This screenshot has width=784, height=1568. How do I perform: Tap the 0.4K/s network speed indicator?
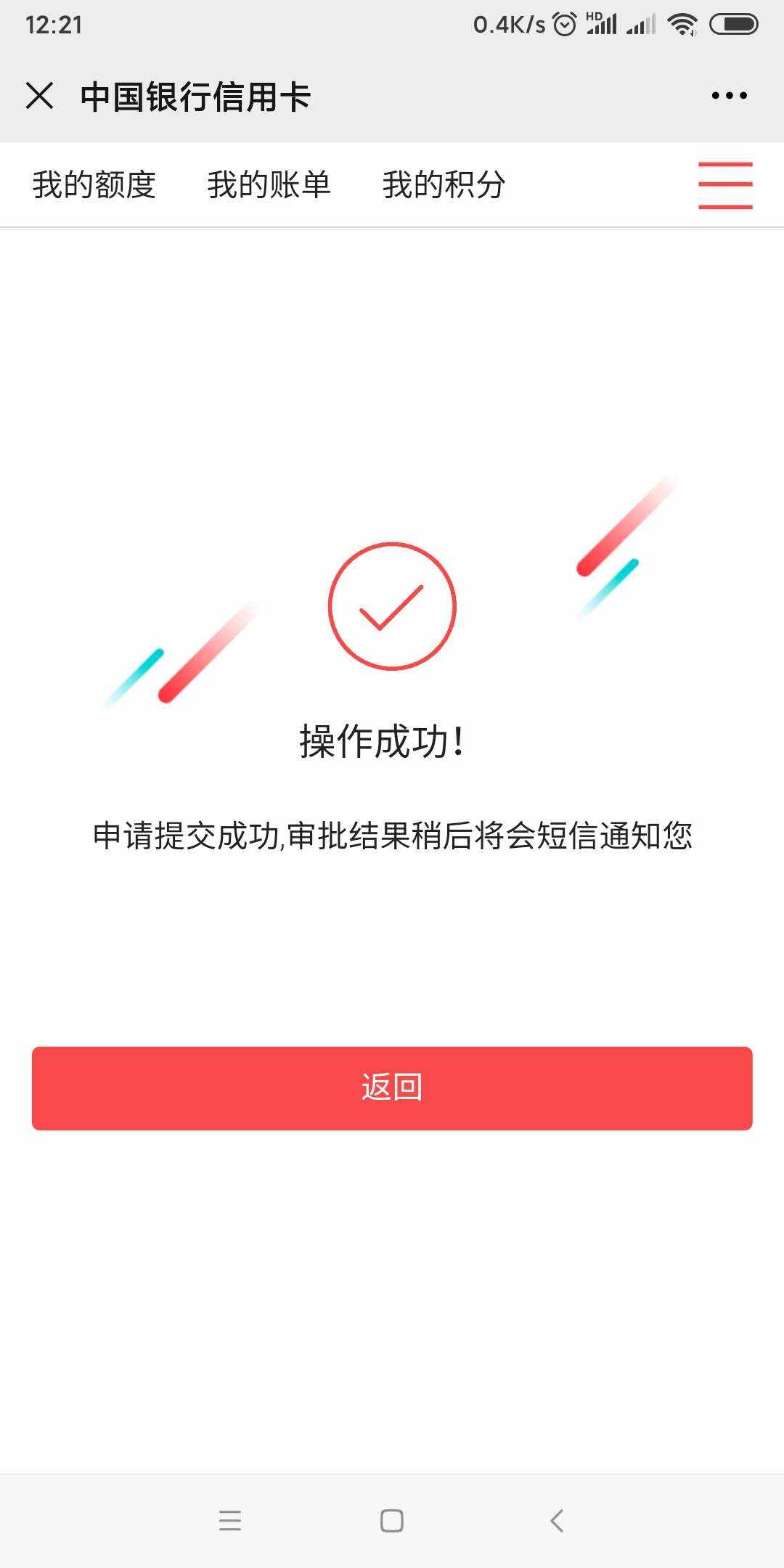[508, 23]
